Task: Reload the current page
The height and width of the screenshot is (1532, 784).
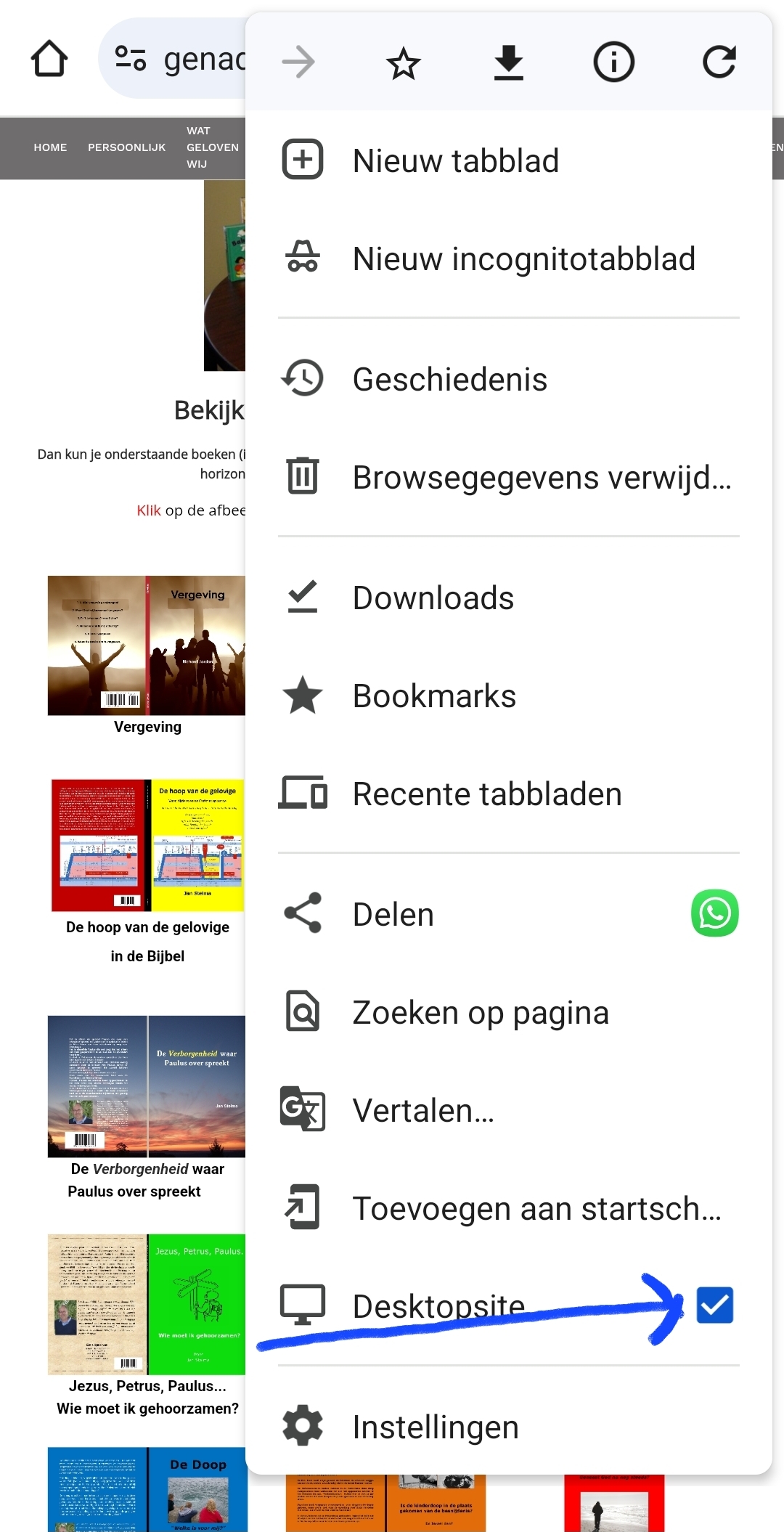Action: click(x=719, y=63)
